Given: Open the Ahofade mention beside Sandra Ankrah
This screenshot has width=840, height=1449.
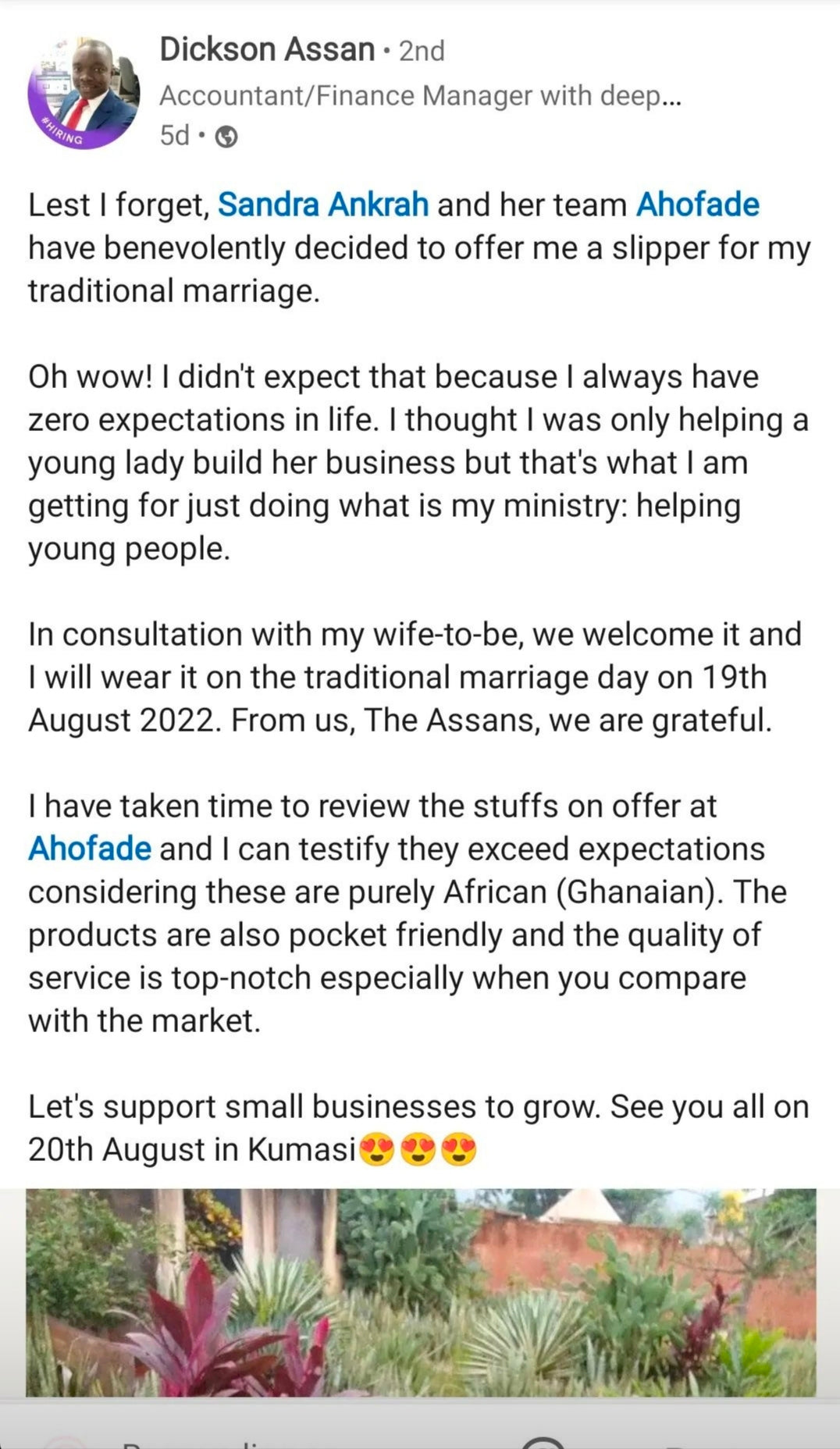Looking at the screenshot, I should (x=697, y=205).
